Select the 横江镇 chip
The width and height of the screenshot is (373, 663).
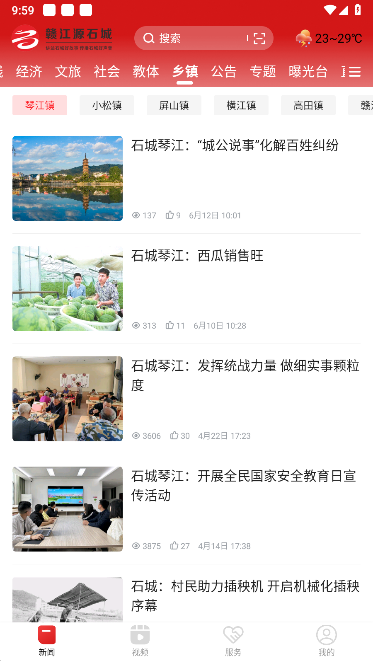(x=241, y=105)
